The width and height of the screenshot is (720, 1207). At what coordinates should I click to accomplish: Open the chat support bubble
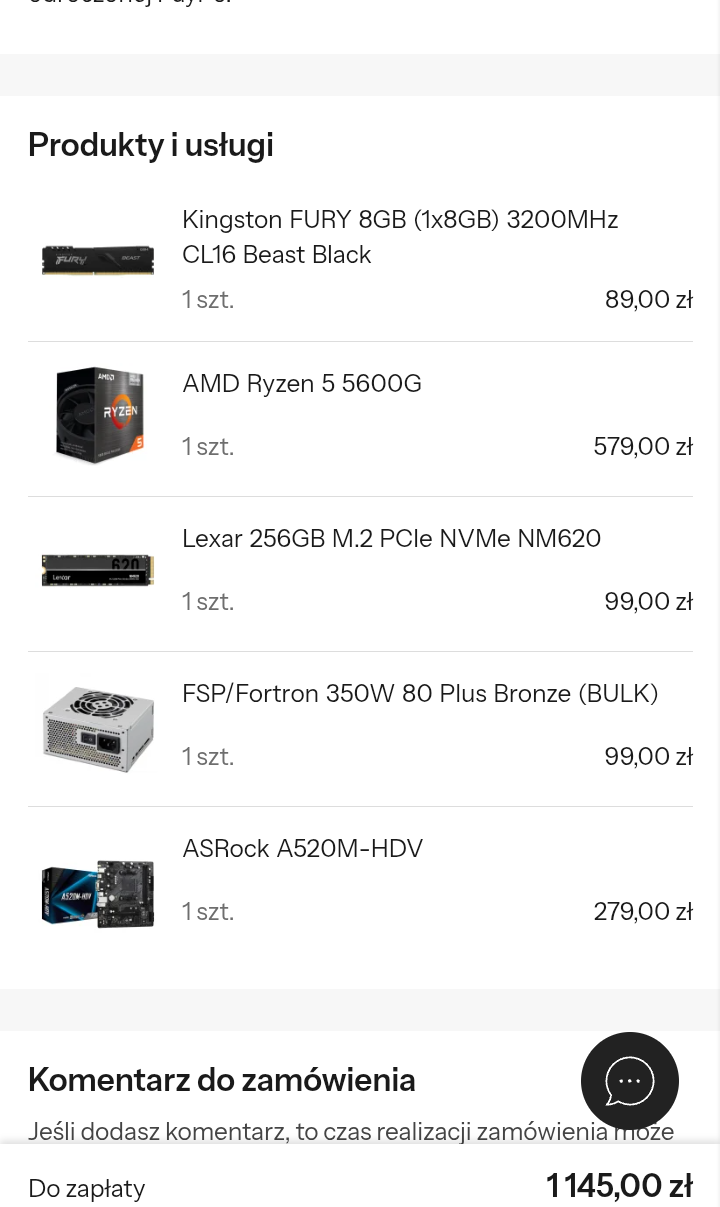coord(629,1081)
